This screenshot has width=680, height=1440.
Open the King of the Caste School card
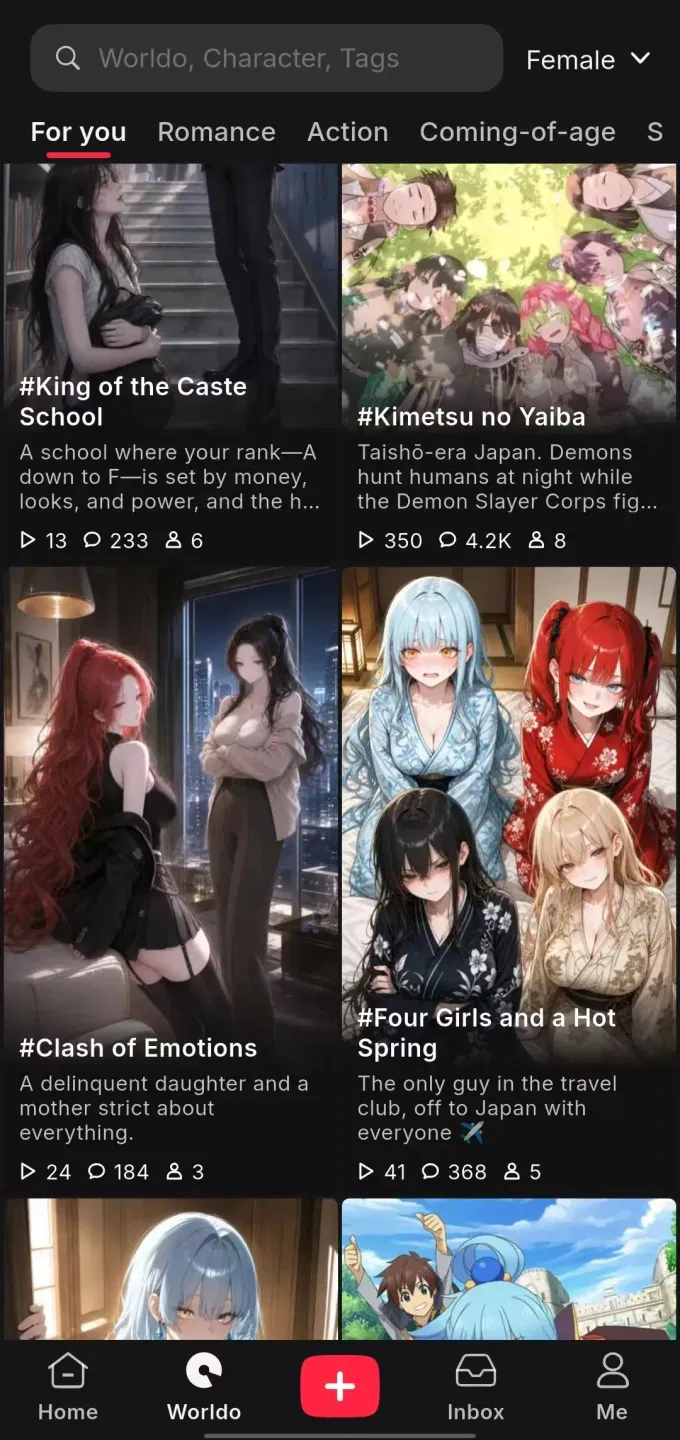click(171, 362)
